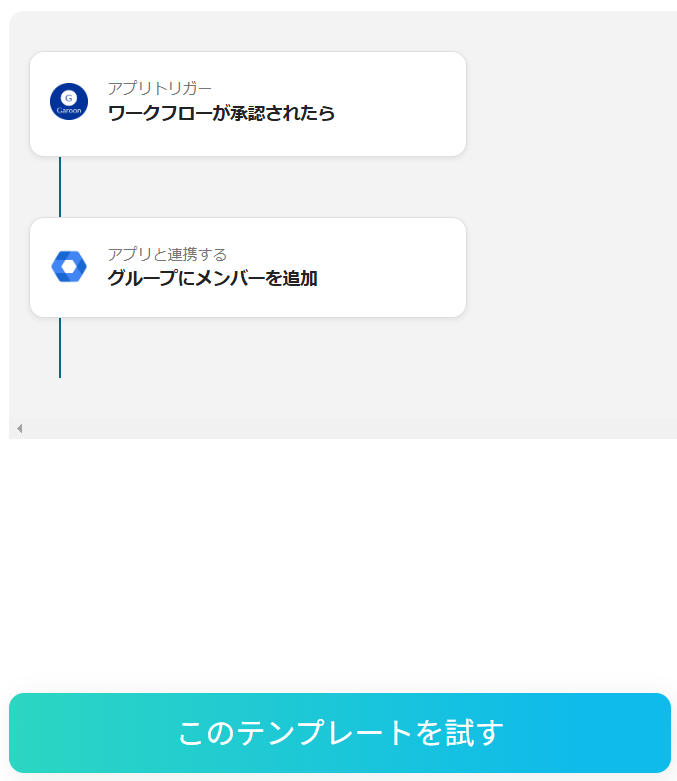677x781 pixels.
Task: Open the グループにメンバーを追加 action card
Action: click(248, 268)
